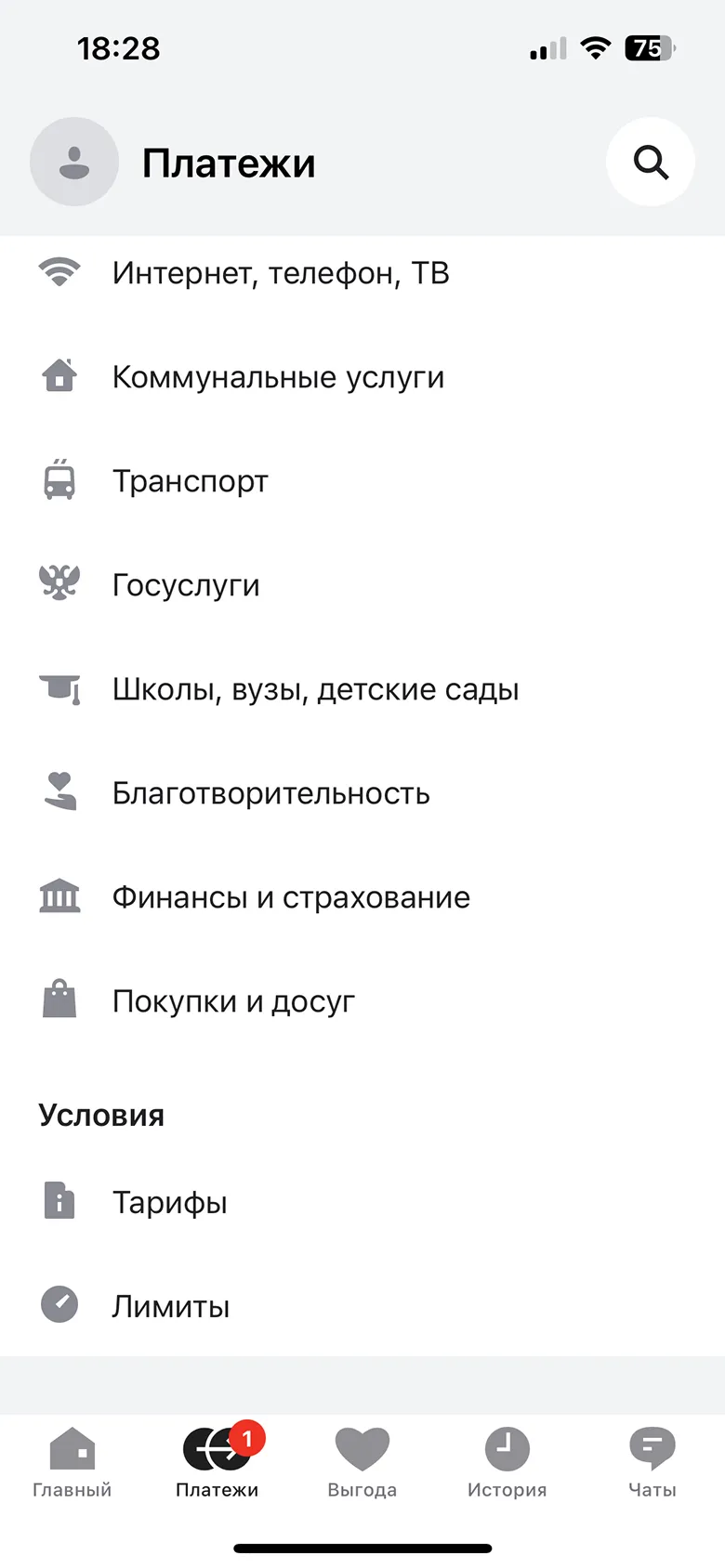Image resolution: width=725 pixels, height=1568 pixels.
Task: Tap the Условия section header
Action: tap(101, 1114)
